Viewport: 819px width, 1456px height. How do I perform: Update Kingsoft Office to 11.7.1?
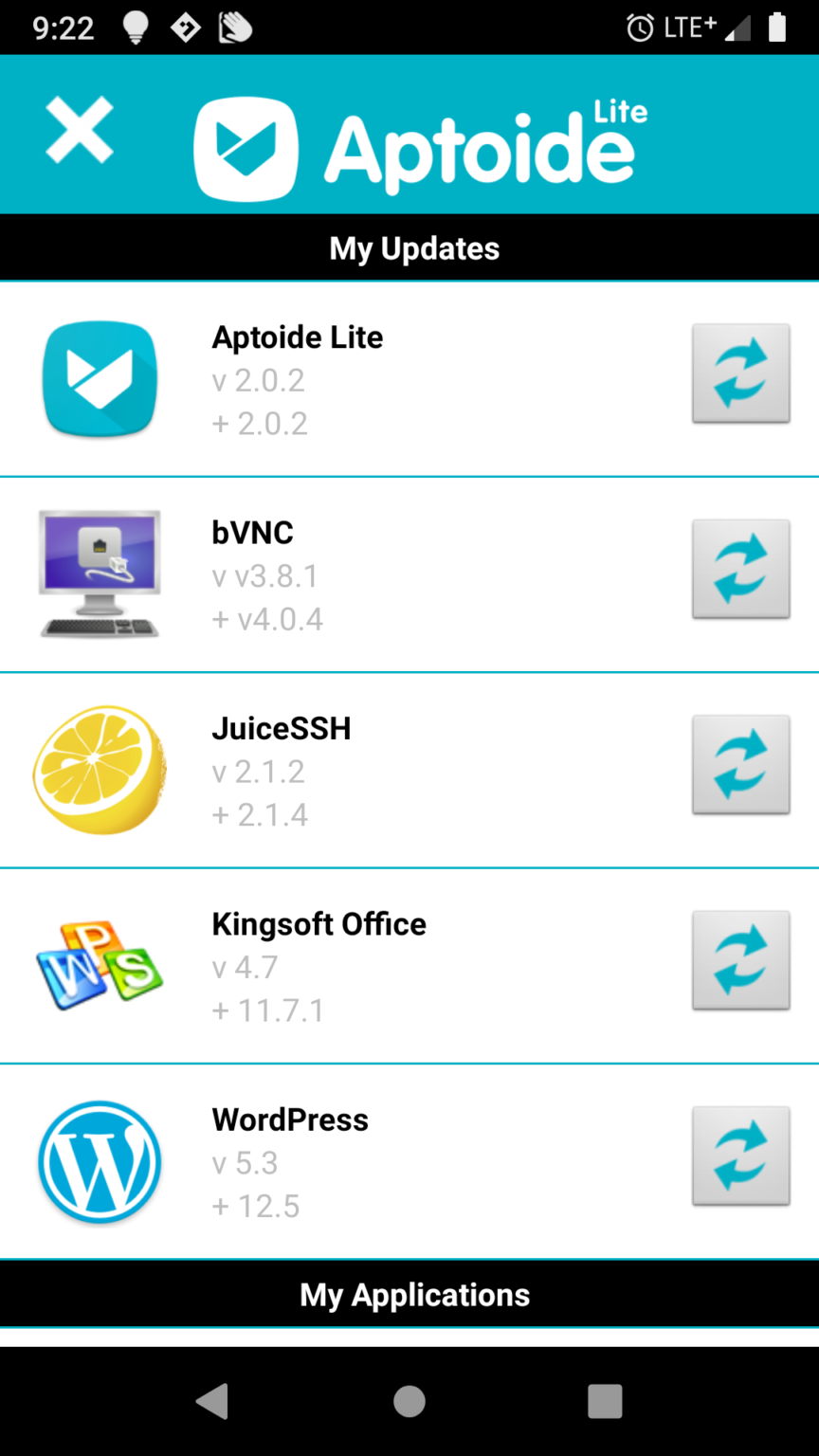pos(740,960)
